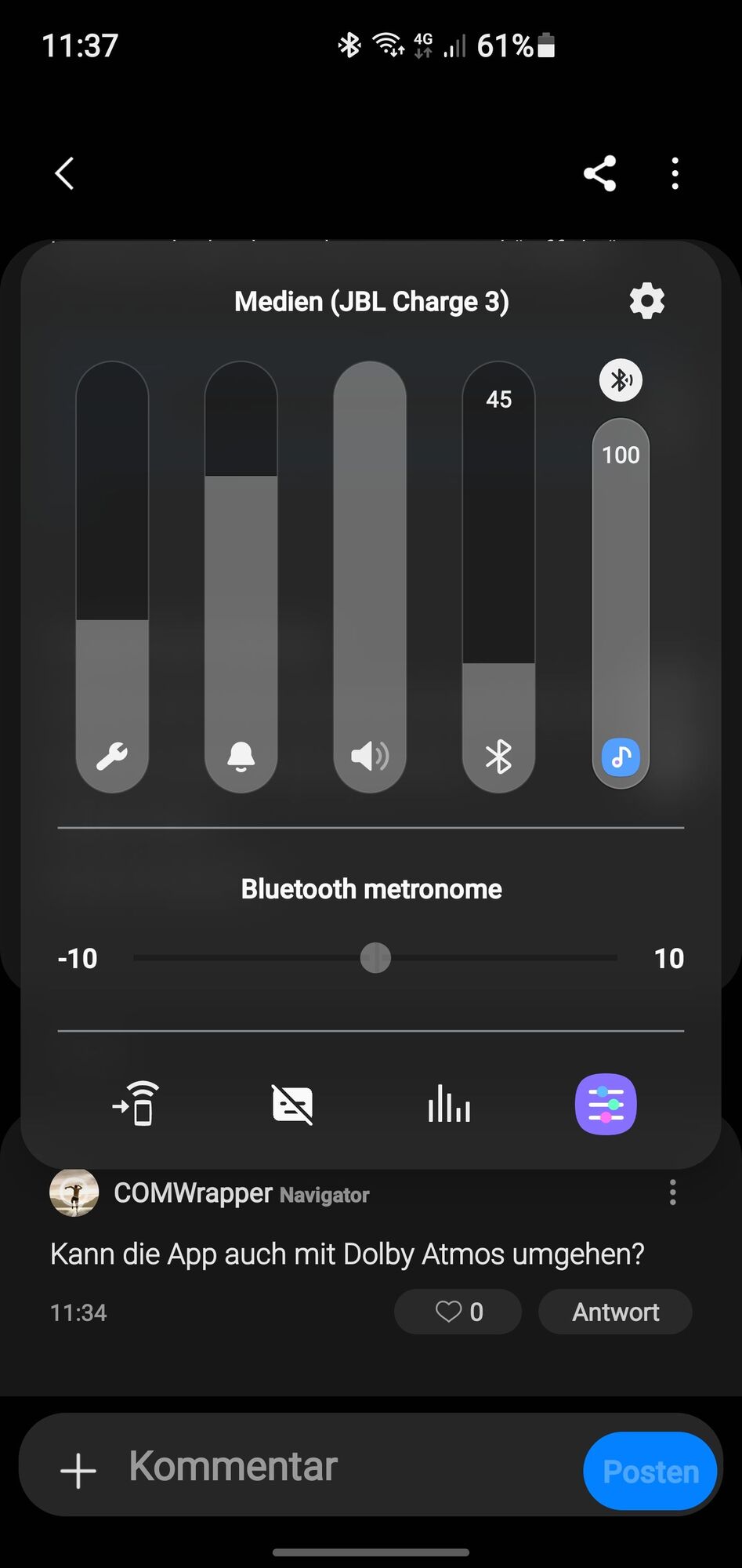
Task: Open volume panel settings gear
Action: click(646, 301)
